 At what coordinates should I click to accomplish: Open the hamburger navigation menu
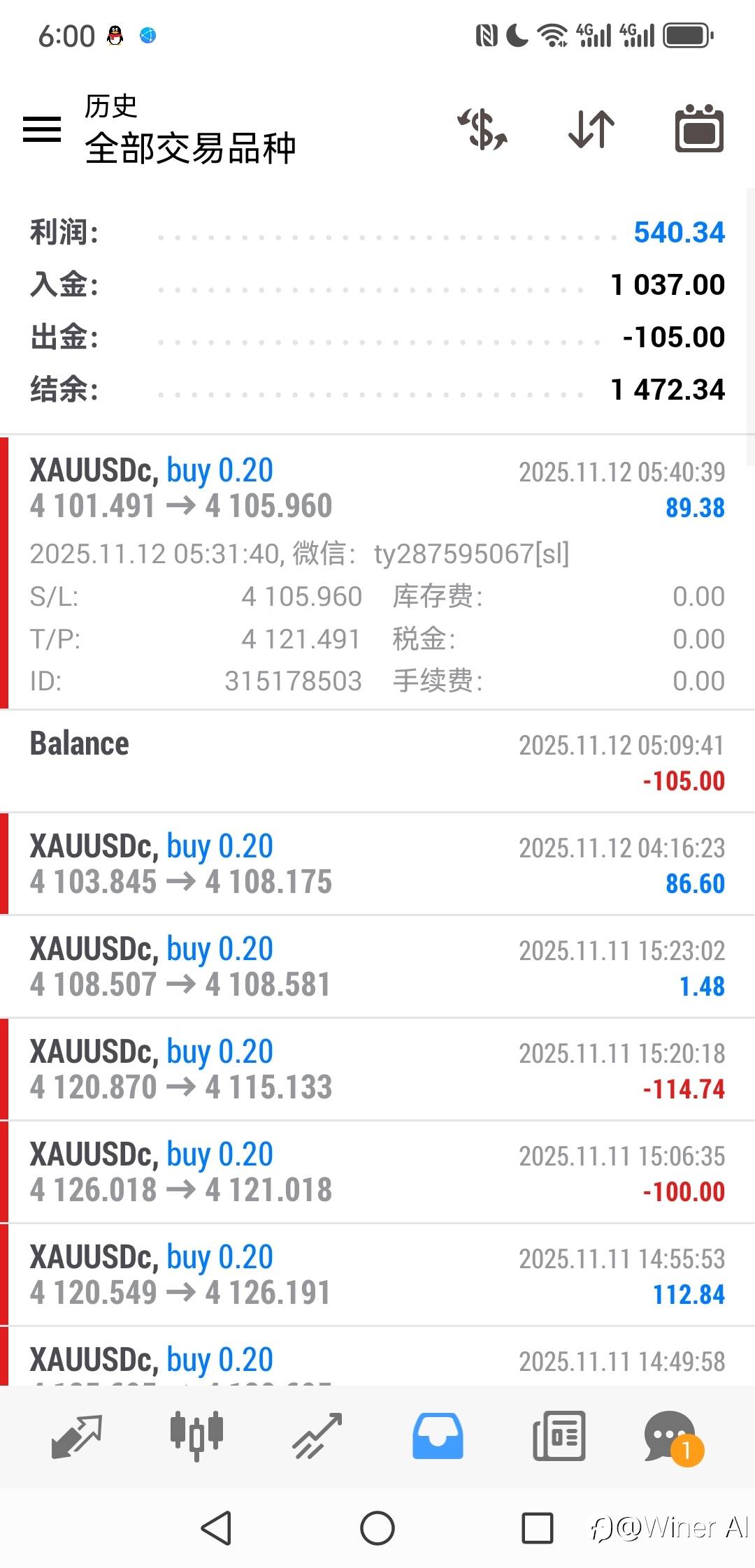pos(42,130)
